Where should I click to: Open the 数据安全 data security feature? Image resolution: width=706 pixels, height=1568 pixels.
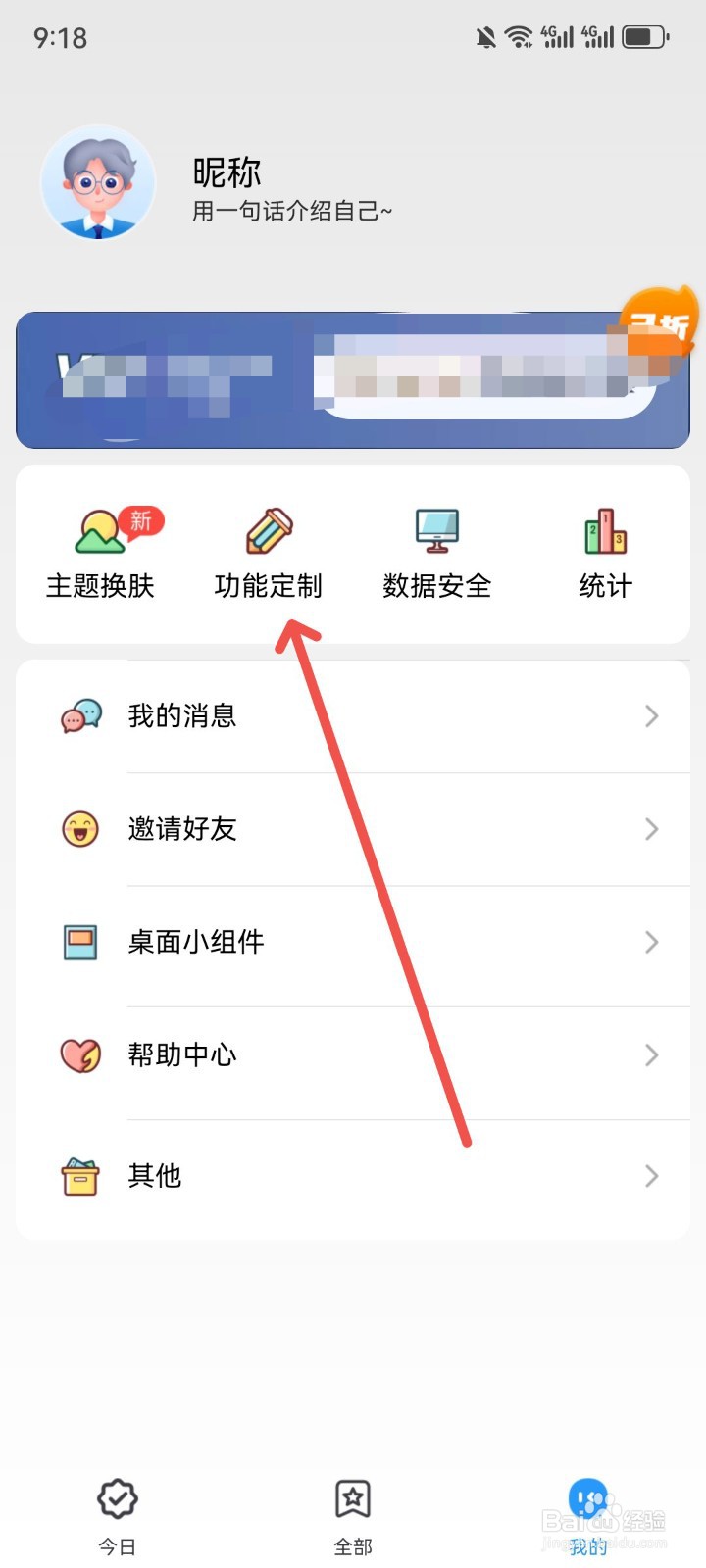coord(435,554)
